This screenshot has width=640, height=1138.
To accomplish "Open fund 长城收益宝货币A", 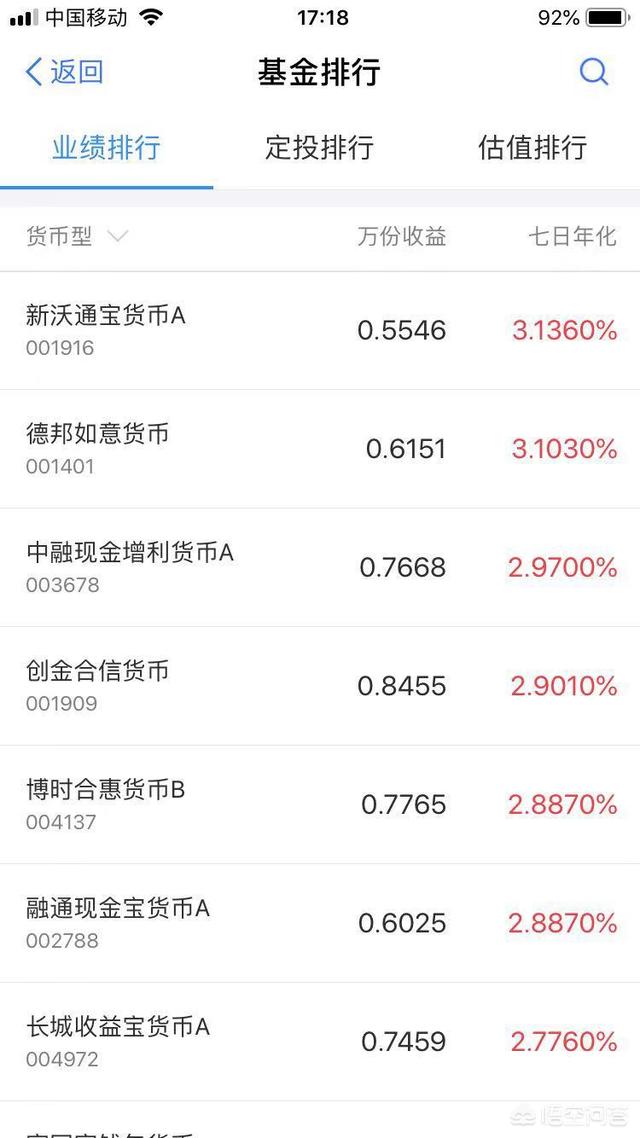I will click(320, 1041).
